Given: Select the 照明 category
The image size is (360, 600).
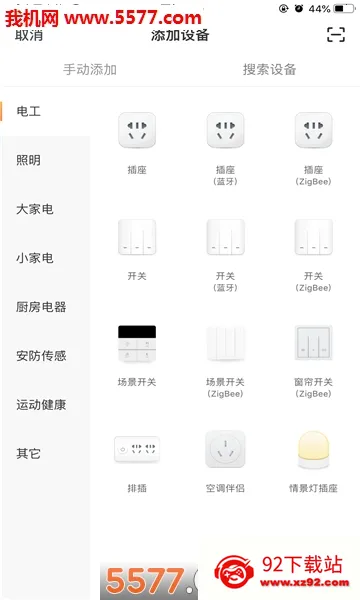Looking at the screenshot, I should [x=29, y=160].
